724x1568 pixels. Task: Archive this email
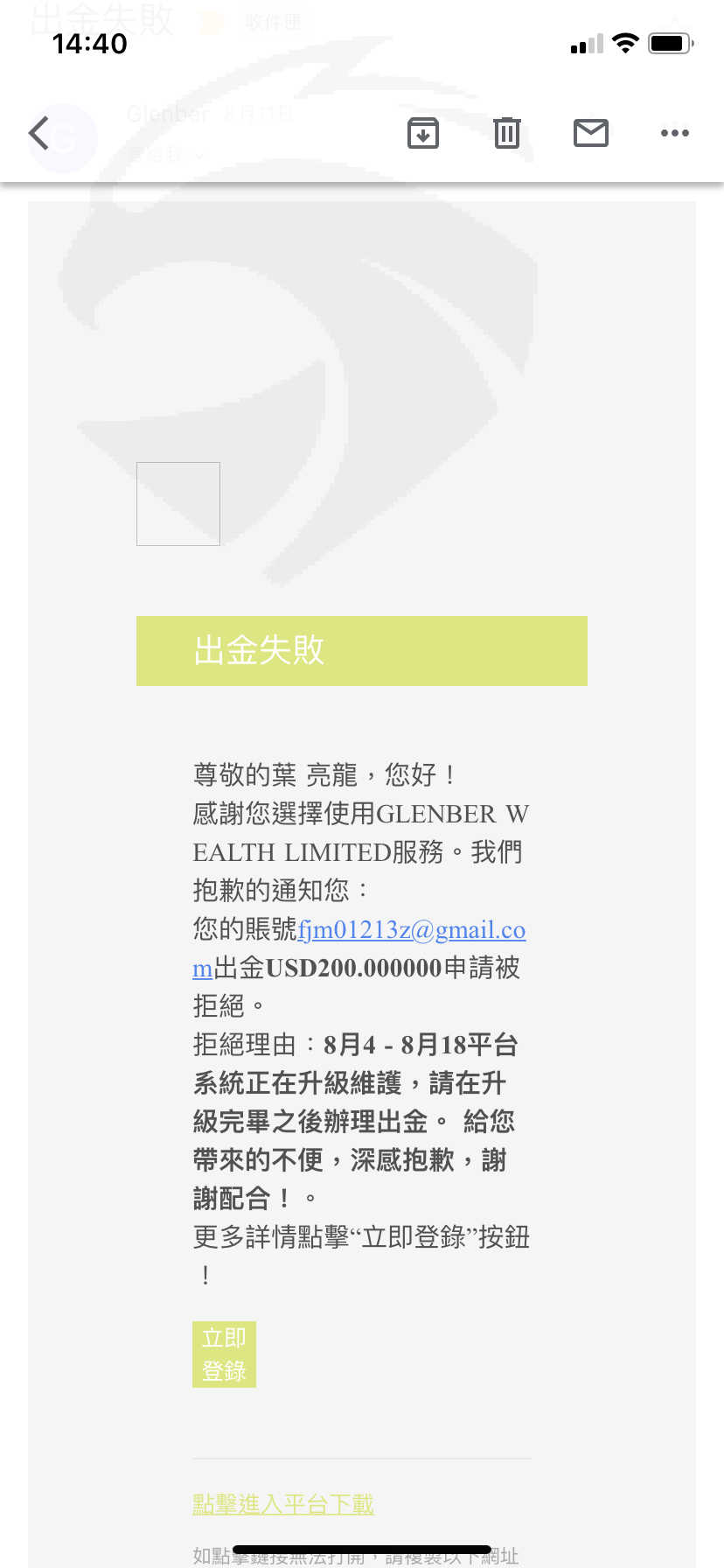[x=423, y=133]
